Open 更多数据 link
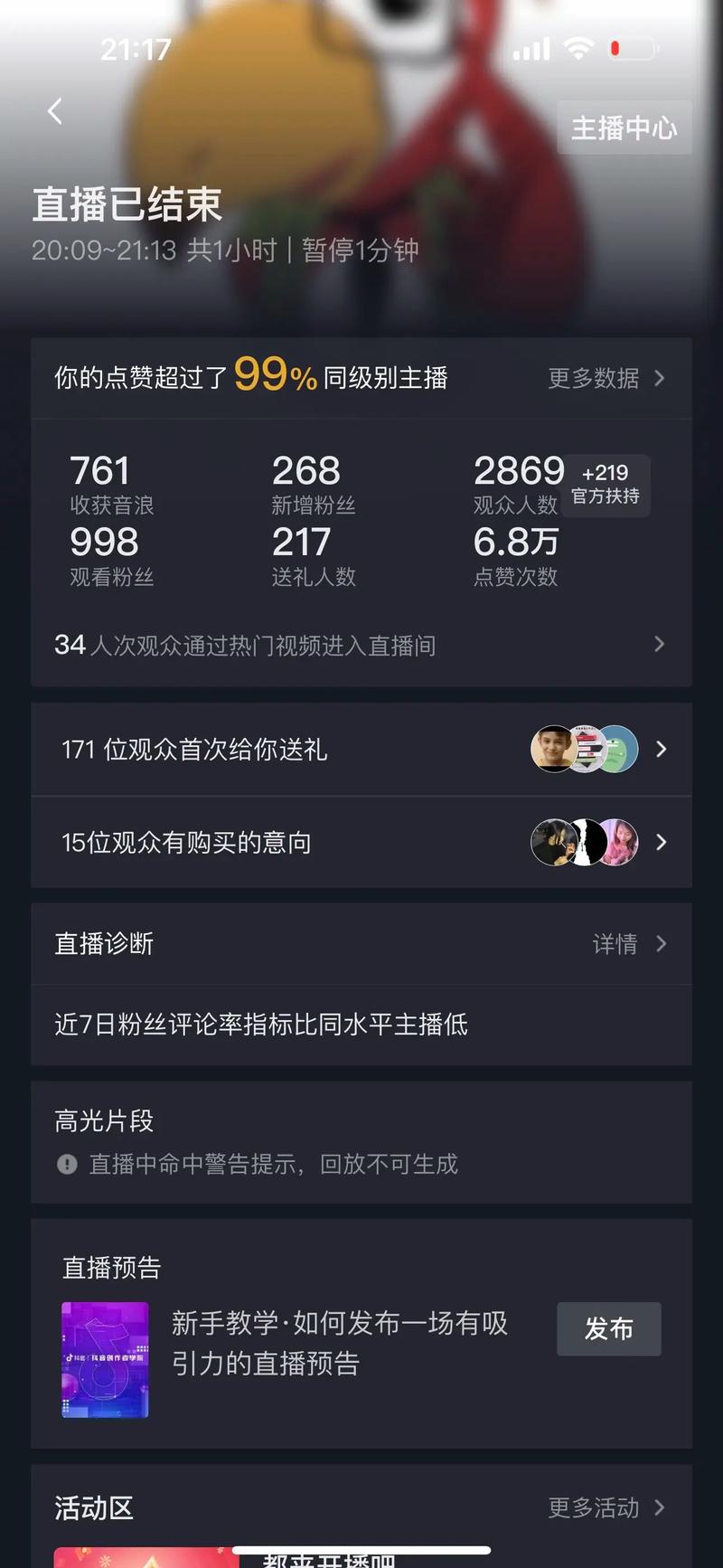This screenshot has width=723, height=1568. tap(606, 378)
